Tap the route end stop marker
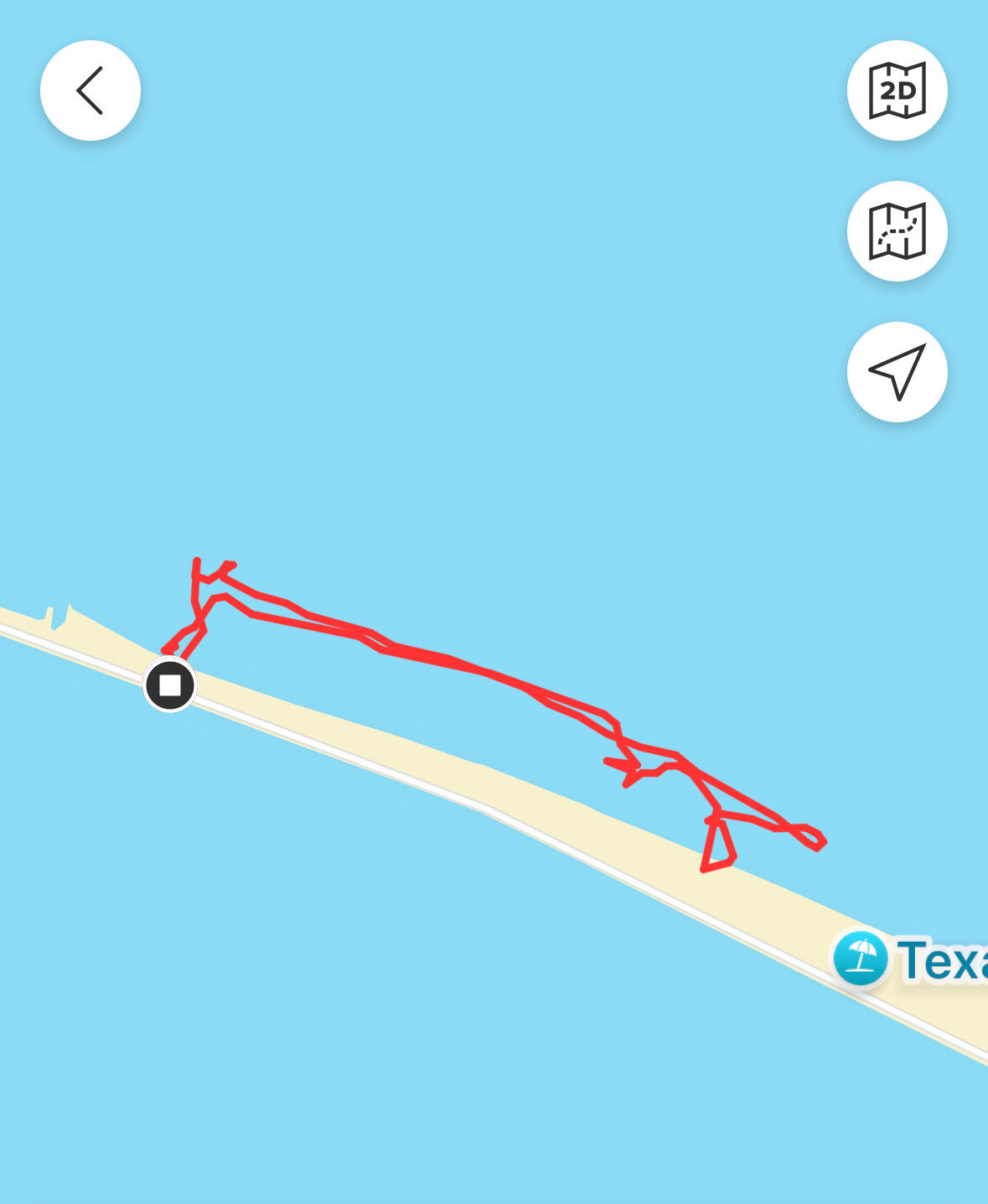This screenshot has width=988, height=1204. point(170,685)
